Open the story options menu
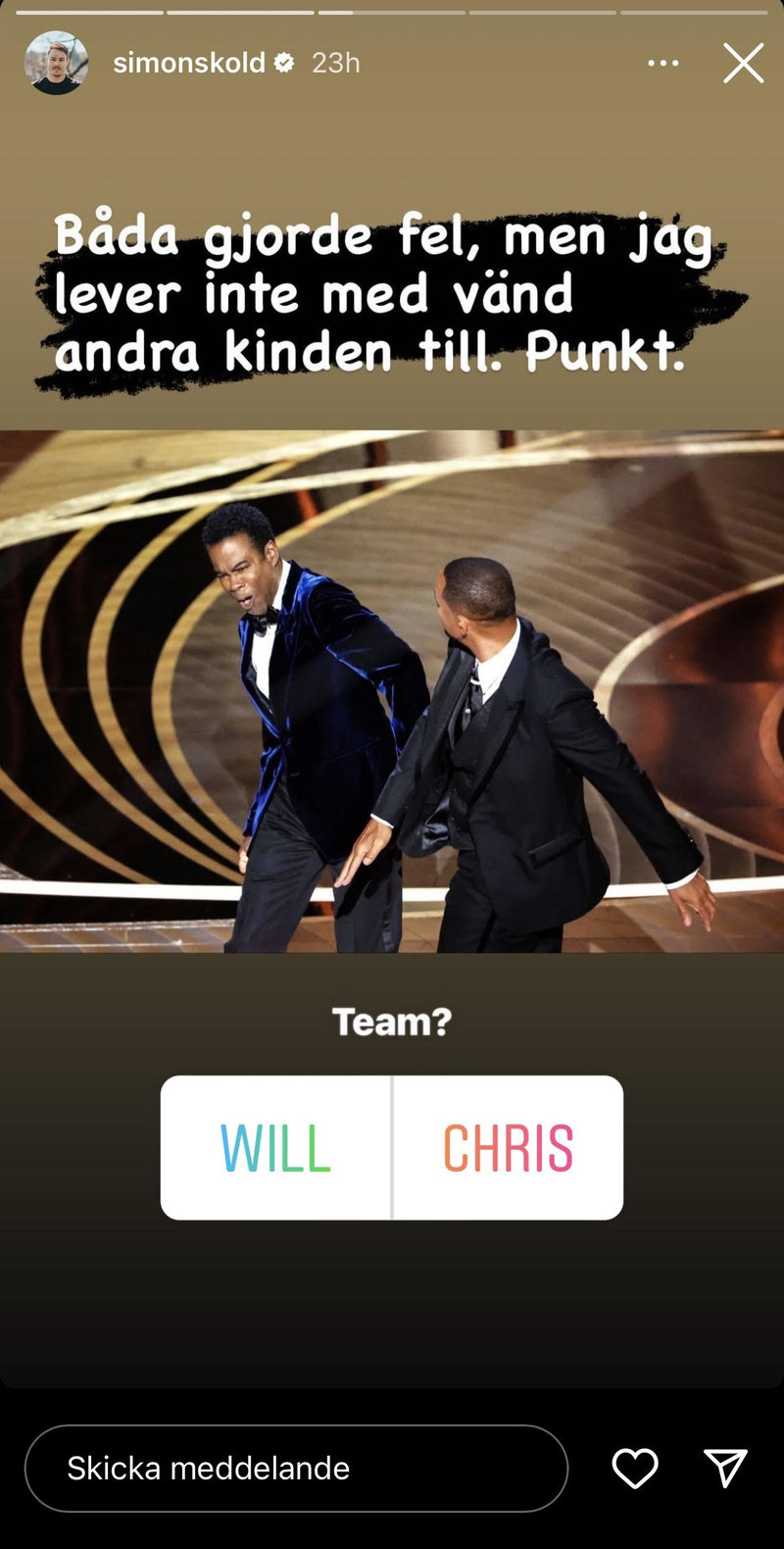This screenshot has height=1549, width=784. pyautogui.click(x=662, y=64)
